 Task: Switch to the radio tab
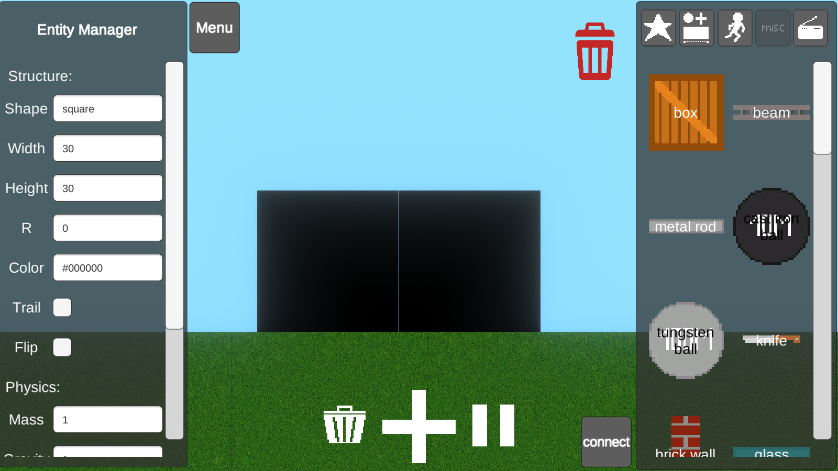811,28
